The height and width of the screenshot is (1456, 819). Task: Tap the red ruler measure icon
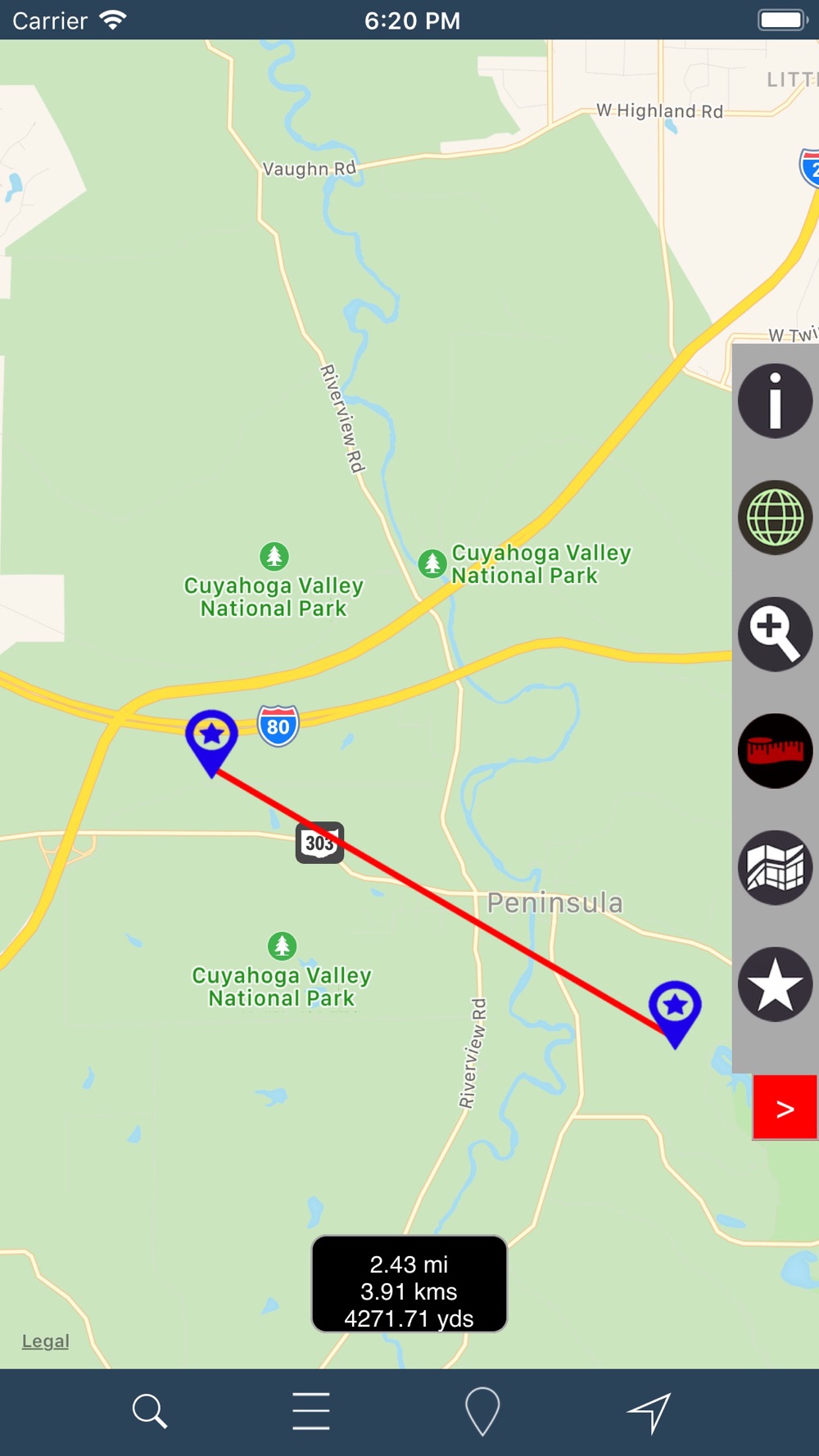(x=775, y=750)
